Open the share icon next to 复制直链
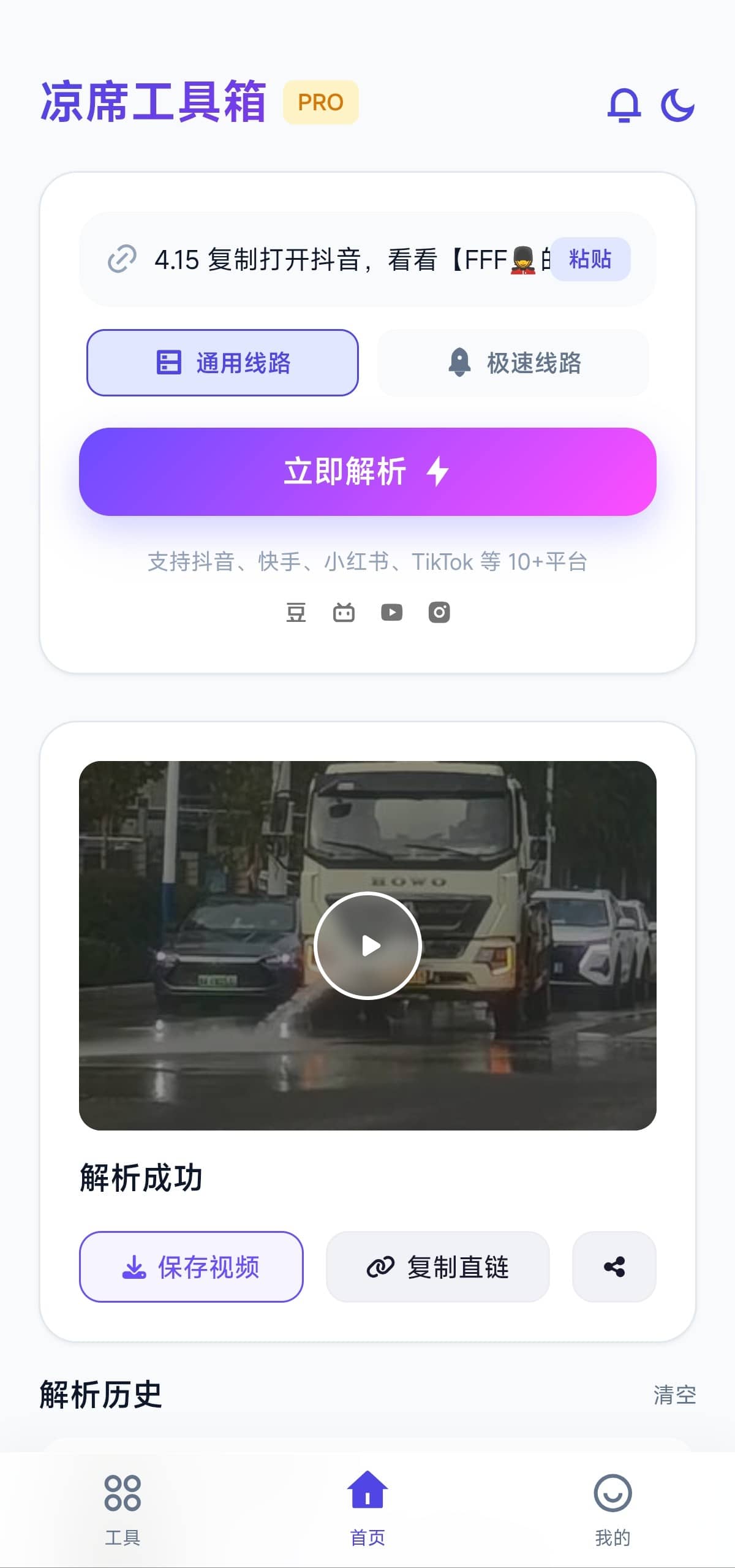Screen dimensions: 735x1568 [614, 1267]
